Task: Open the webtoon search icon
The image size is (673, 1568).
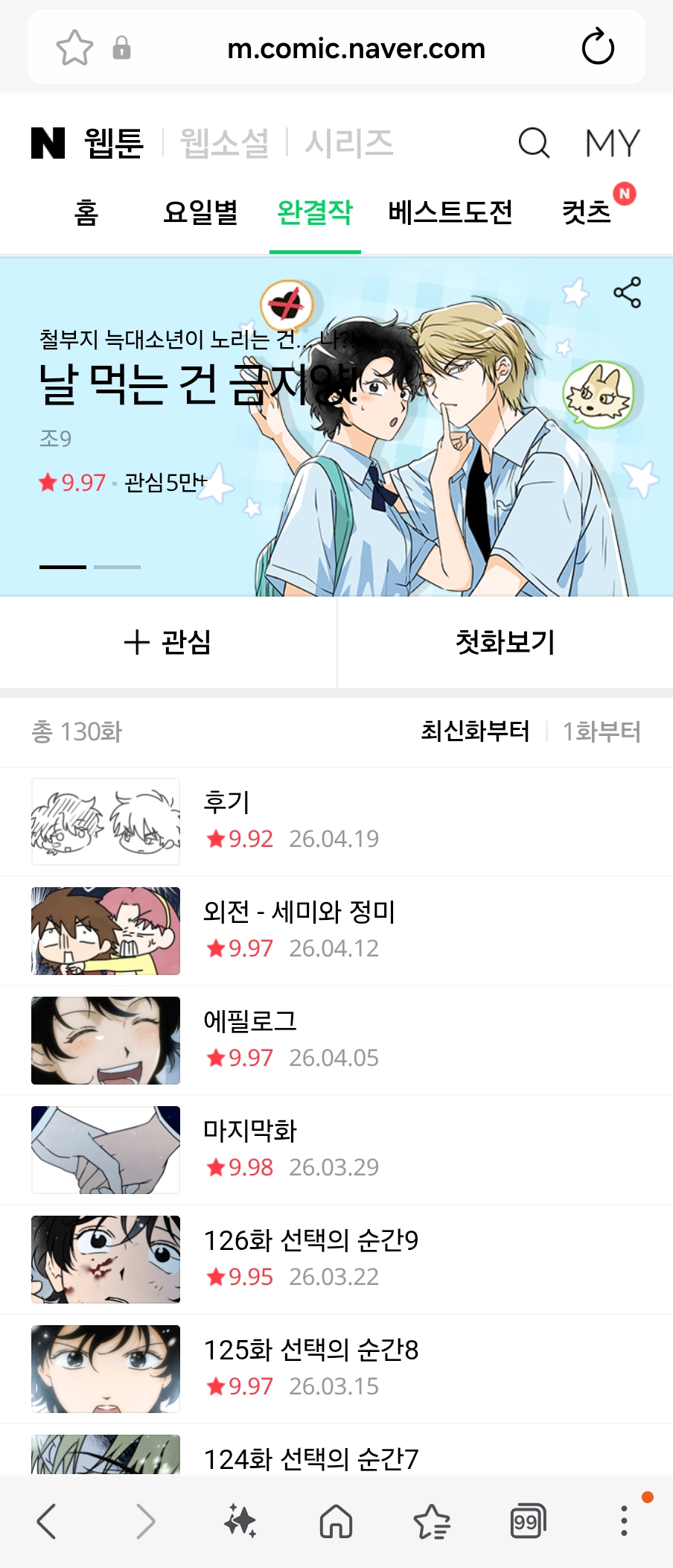Action: pyautogui.click(x=534, y=142)
